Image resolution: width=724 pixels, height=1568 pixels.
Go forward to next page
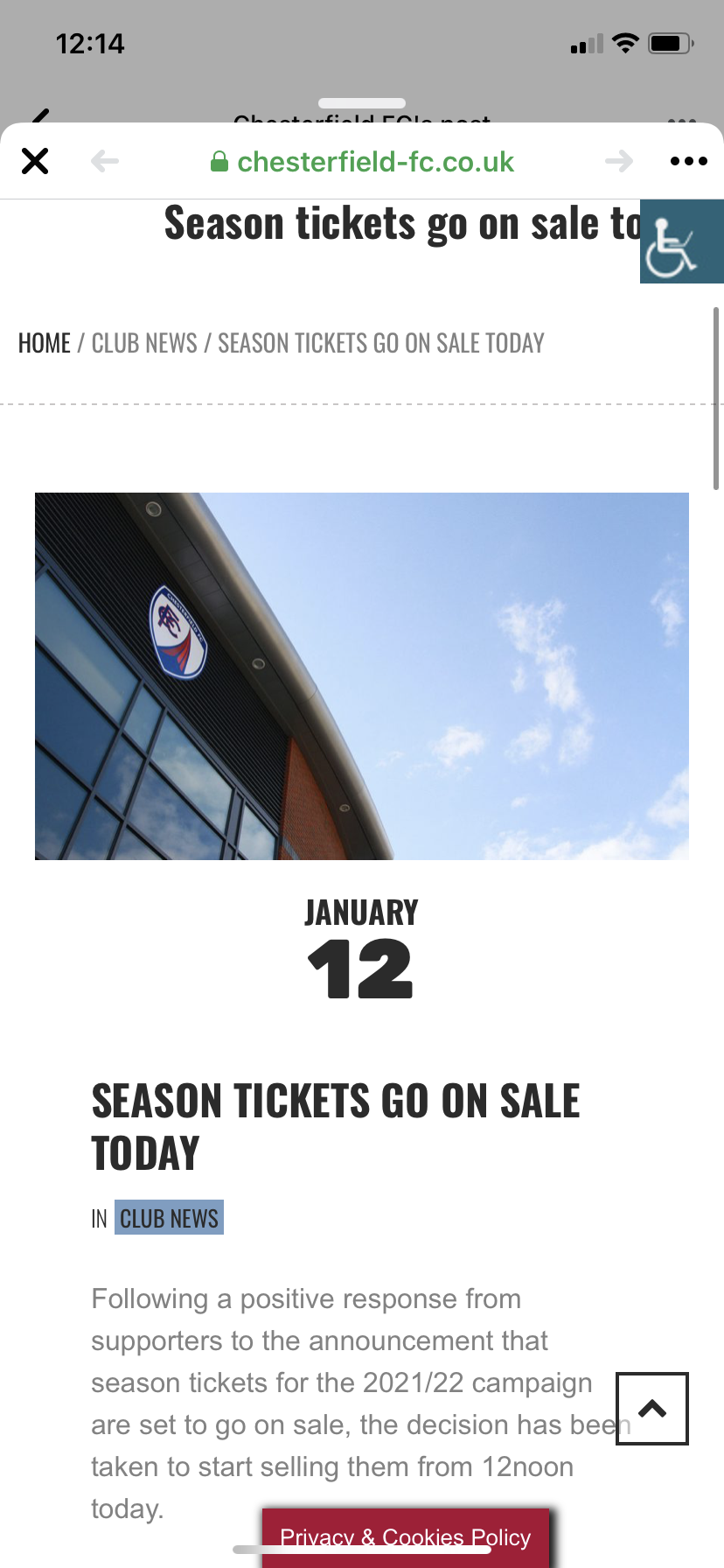(x=619, y=161)
